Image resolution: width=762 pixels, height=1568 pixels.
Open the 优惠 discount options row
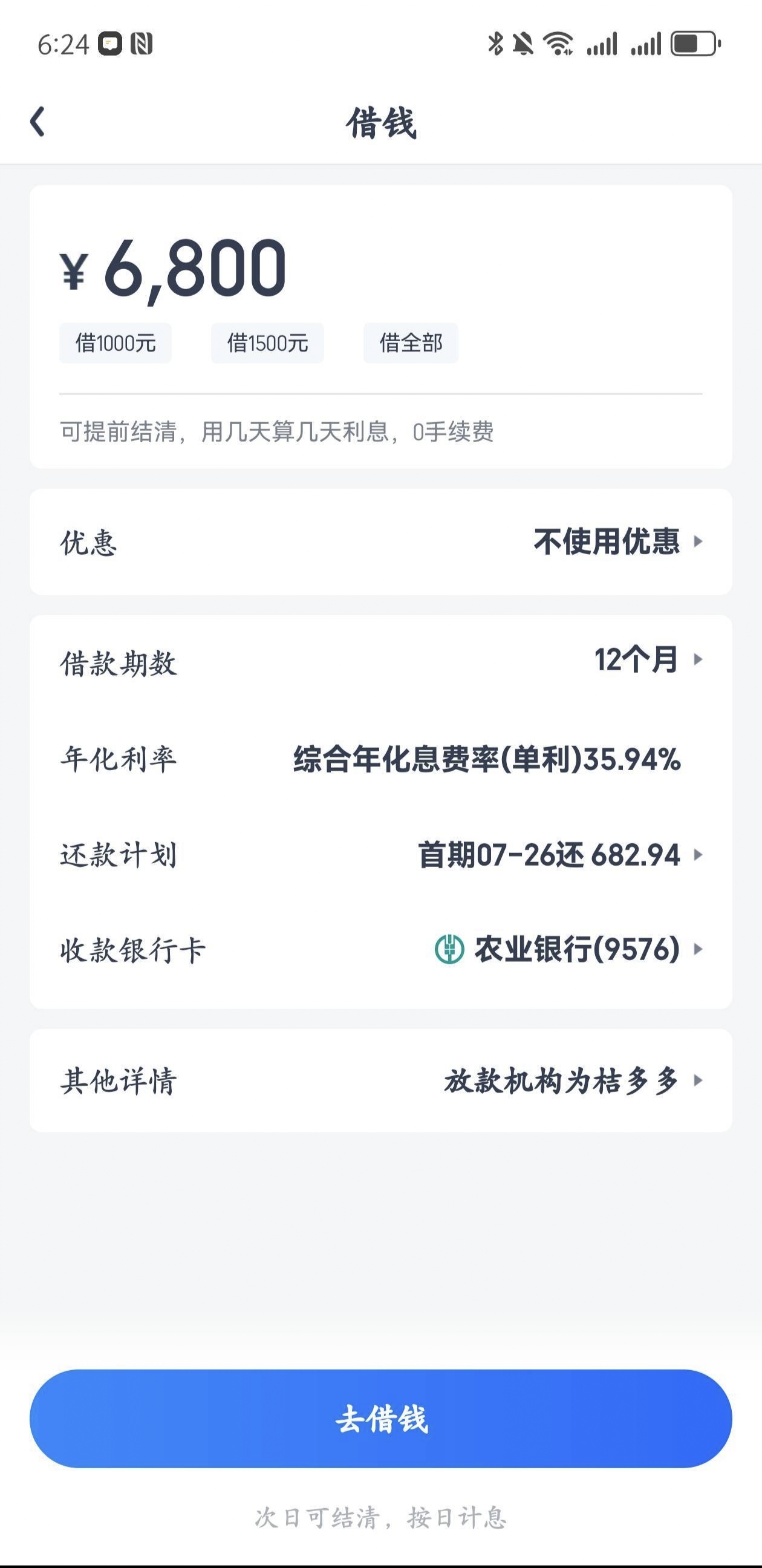pos(381,542)
